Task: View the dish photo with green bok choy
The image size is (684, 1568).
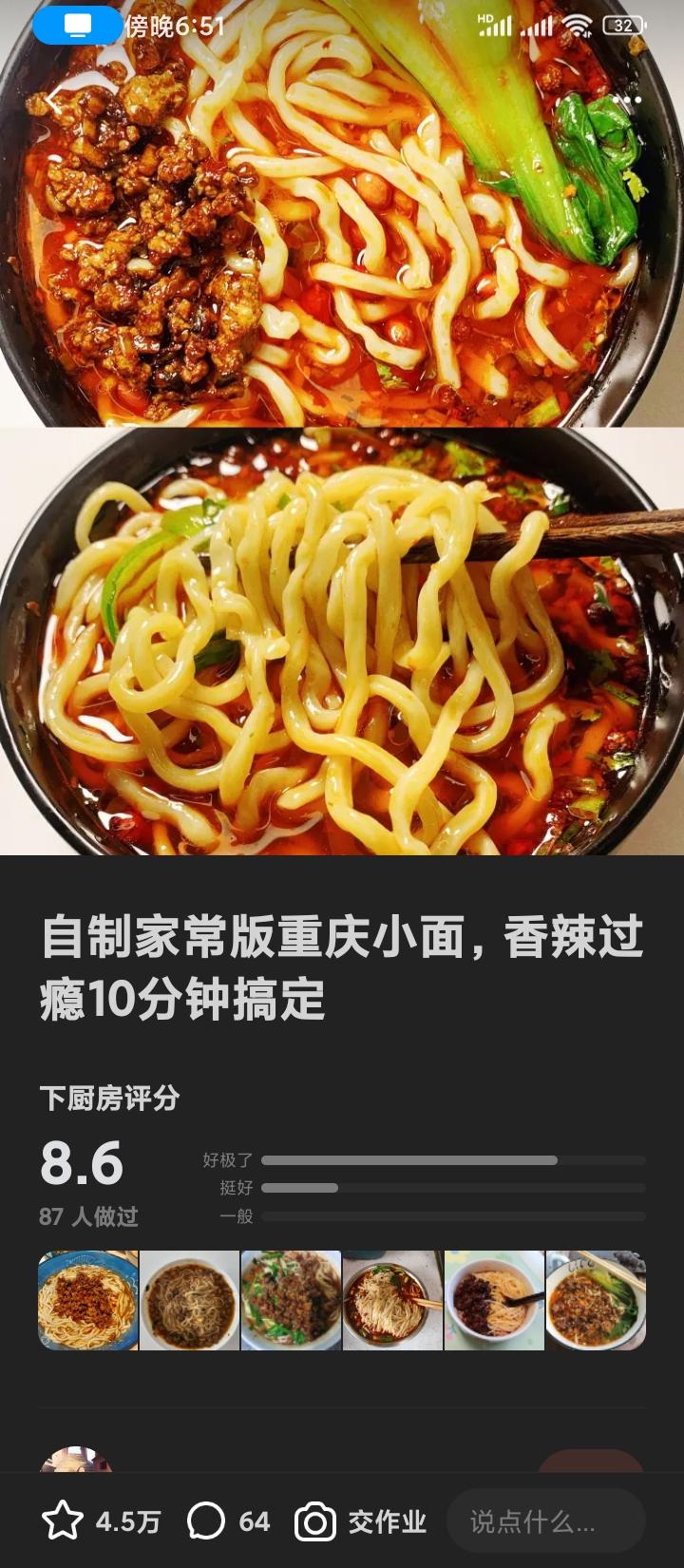Action: [596, 1300]
